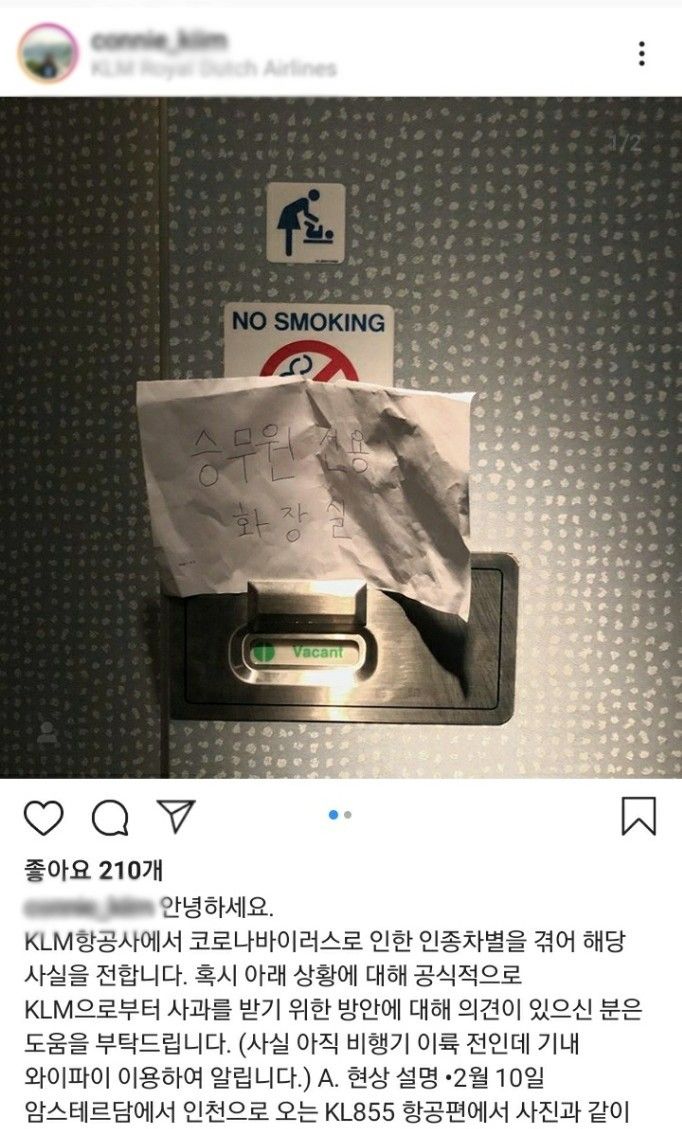The image size is (682, 1129).
Task: Bookmark this post
Action: click(x=639, y=816)
